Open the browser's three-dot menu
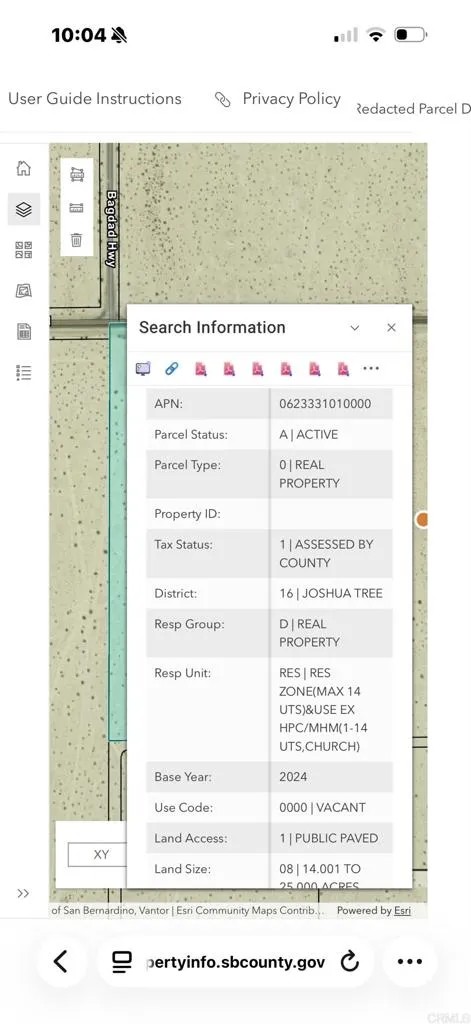This screenshot has height=1024, width=471. [x=410, y=961]
